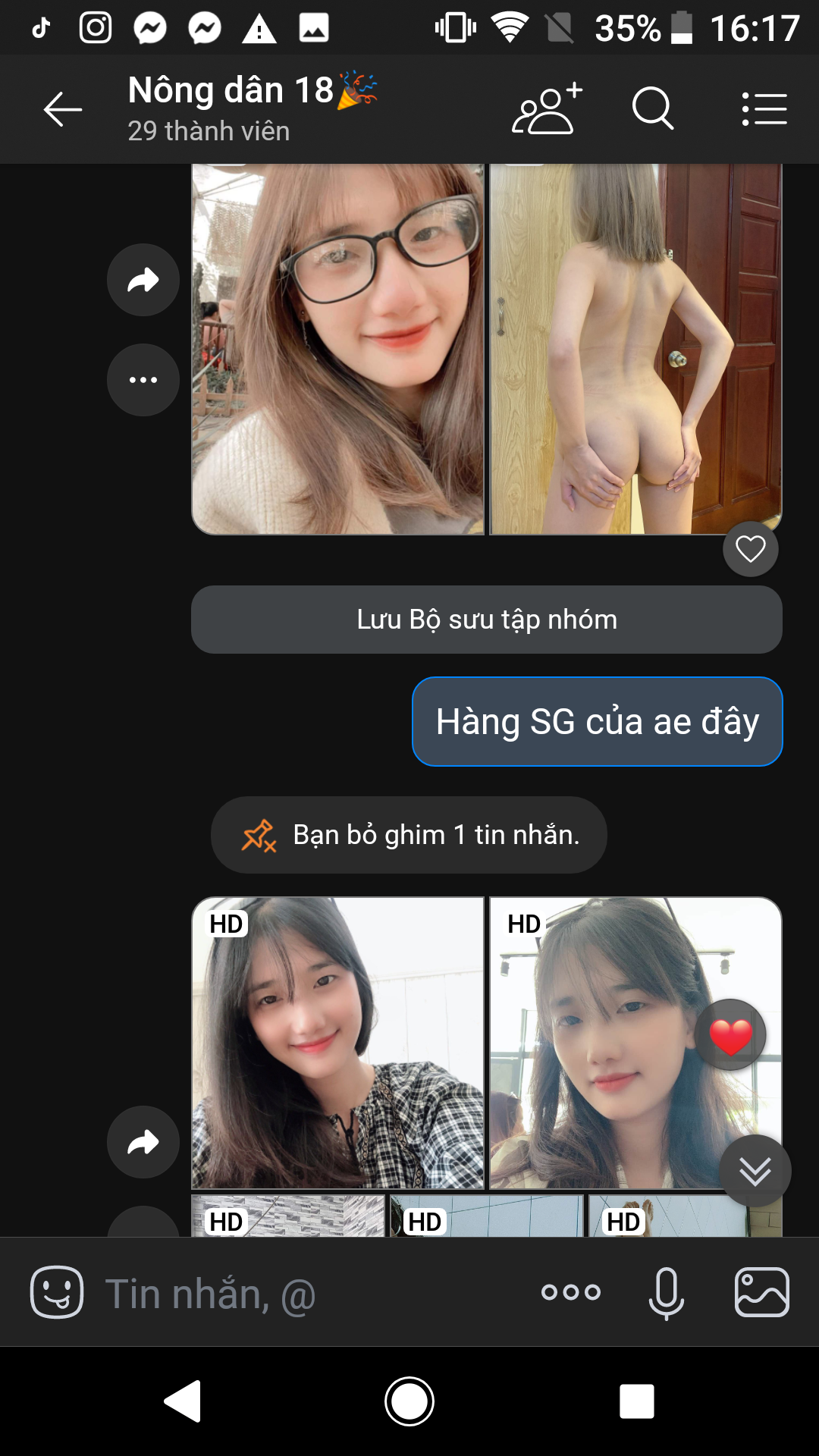Open more options for the upper album
819x1456 pixels.
[x=143, y=380]
